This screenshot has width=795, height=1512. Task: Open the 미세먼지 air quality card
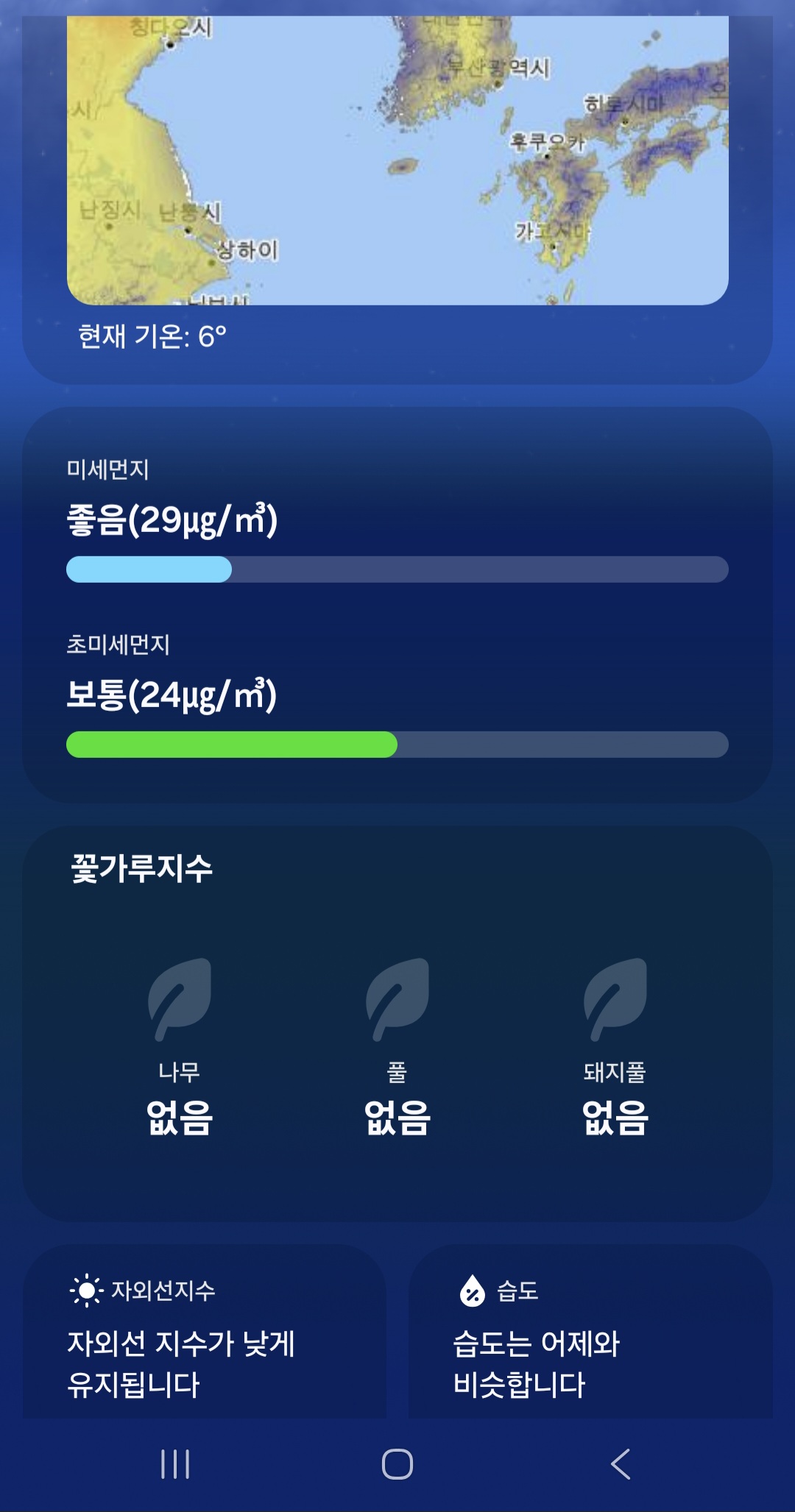pos(397,603)
